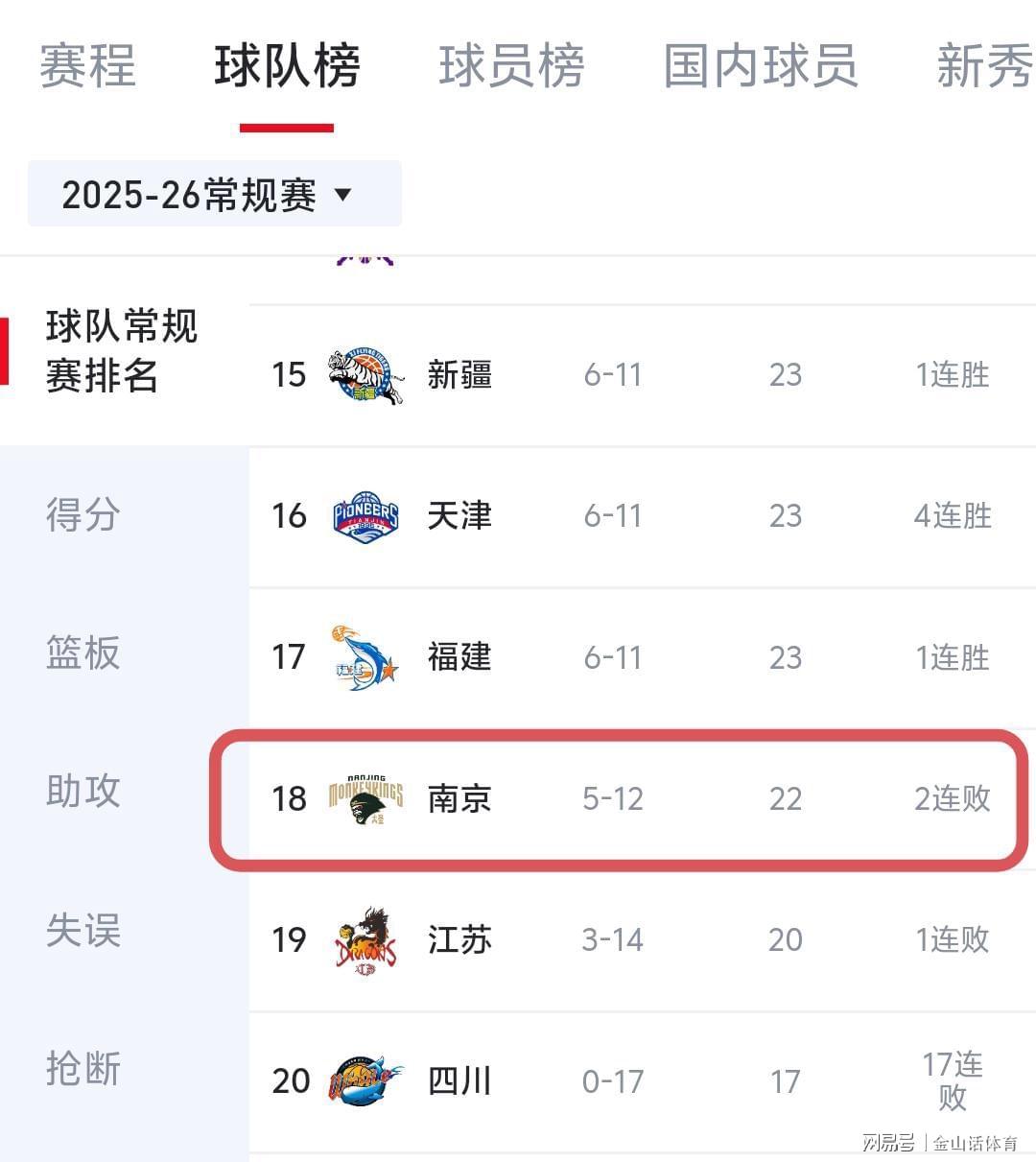Show the 篮板 ranking
Image resolution: width=1036 pixels, height=1162 pixels.
(x=83, y=653)
